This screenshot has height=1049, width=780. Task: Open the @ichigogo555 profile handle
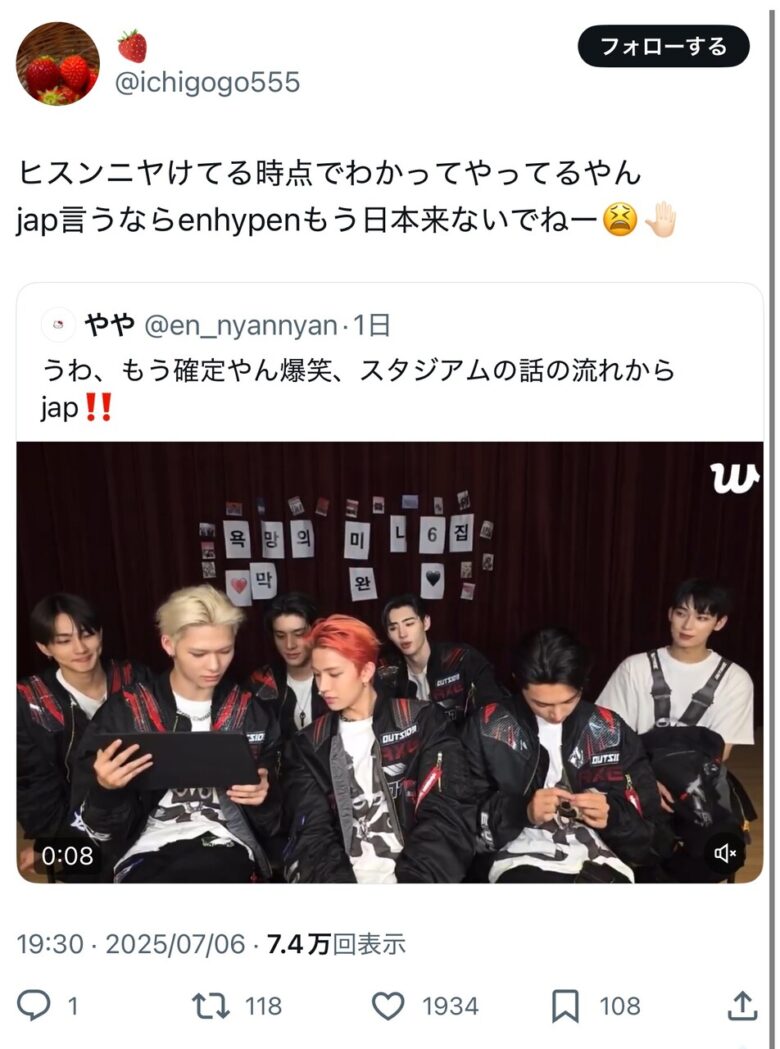(x=207, y=82)
